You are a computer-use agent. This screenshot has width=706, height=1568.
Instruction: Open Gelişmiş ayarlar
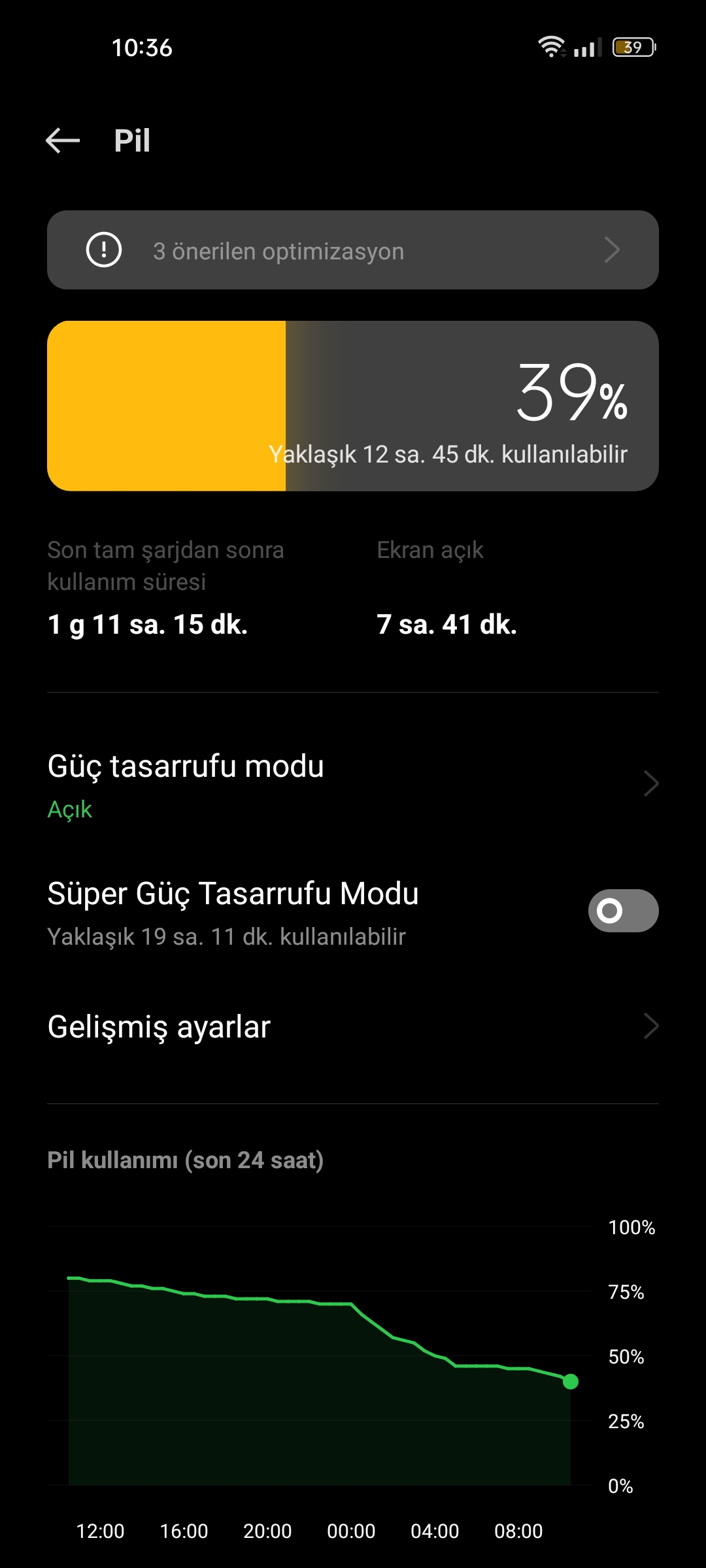pos(353,1026)
